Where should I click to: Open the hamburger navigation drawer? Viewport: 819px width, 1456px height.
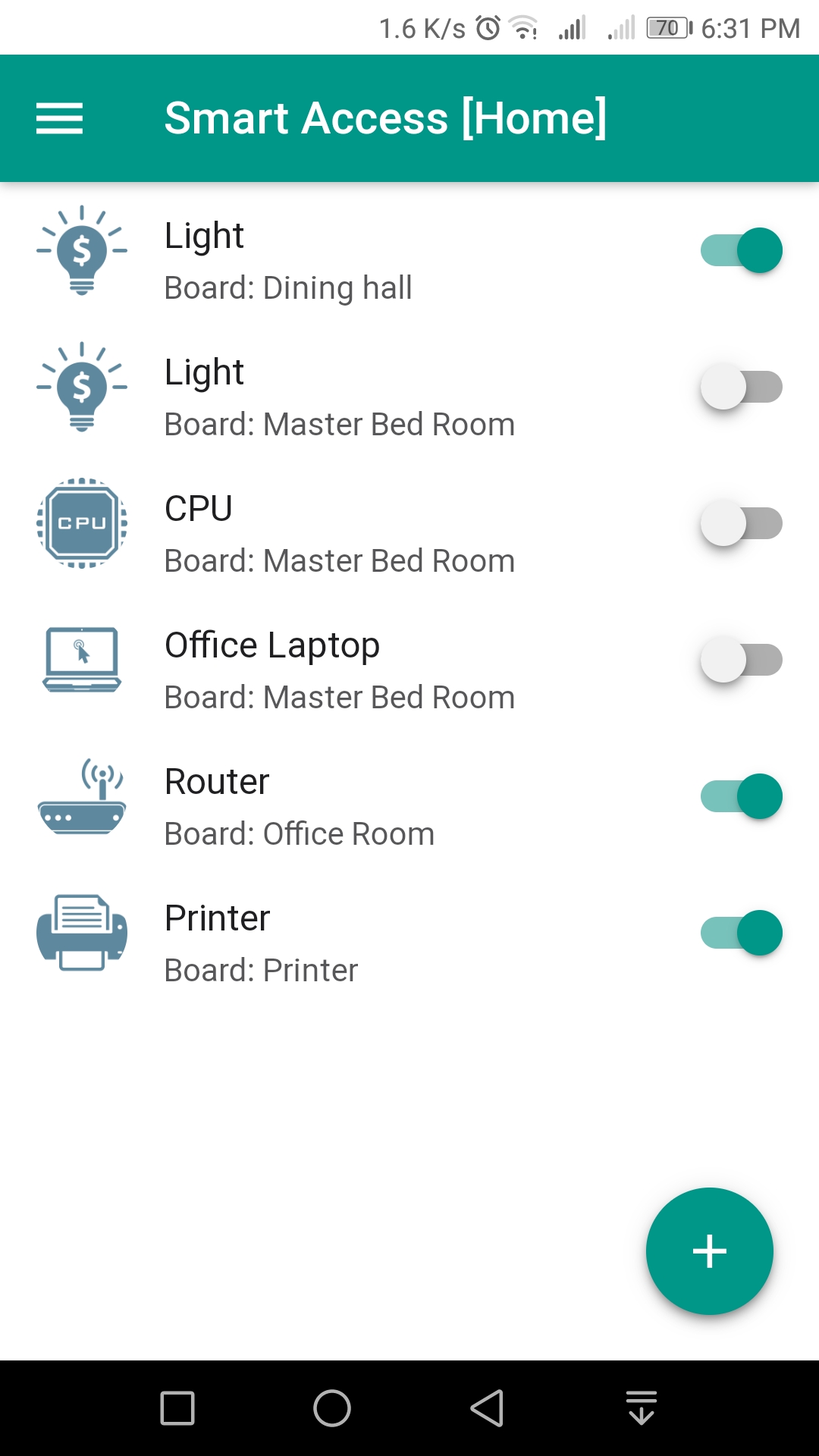pos(59,118)
